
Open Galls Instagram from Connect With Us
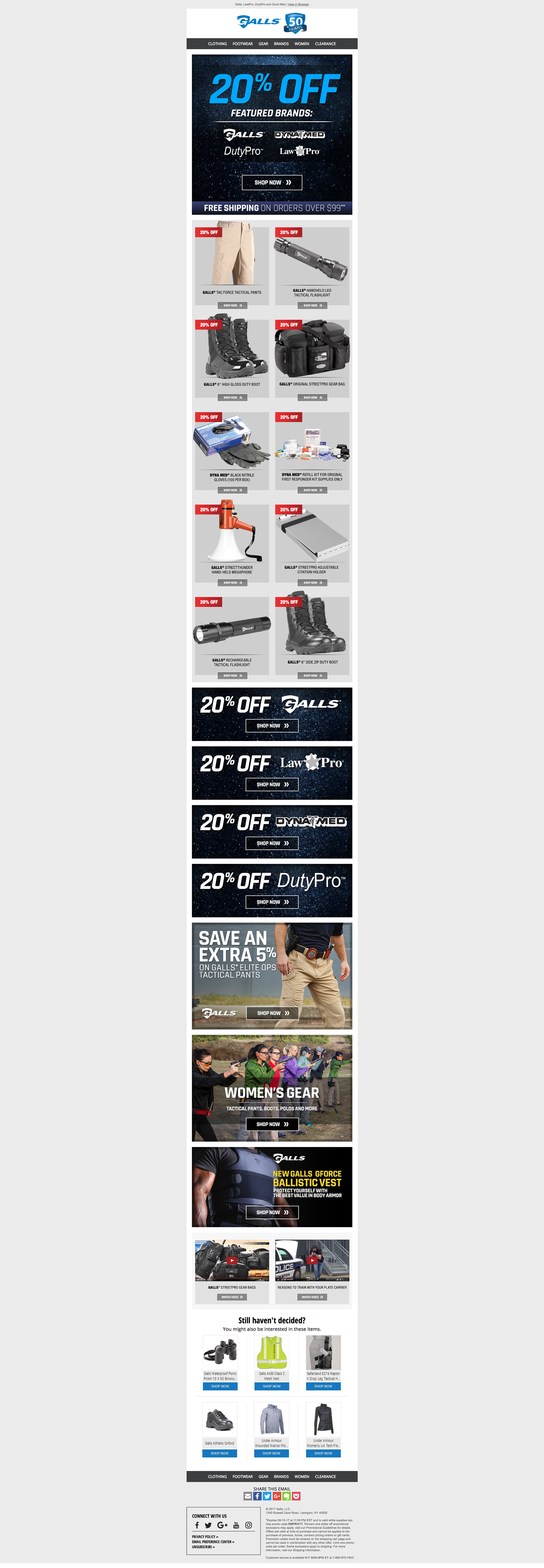248,1526
